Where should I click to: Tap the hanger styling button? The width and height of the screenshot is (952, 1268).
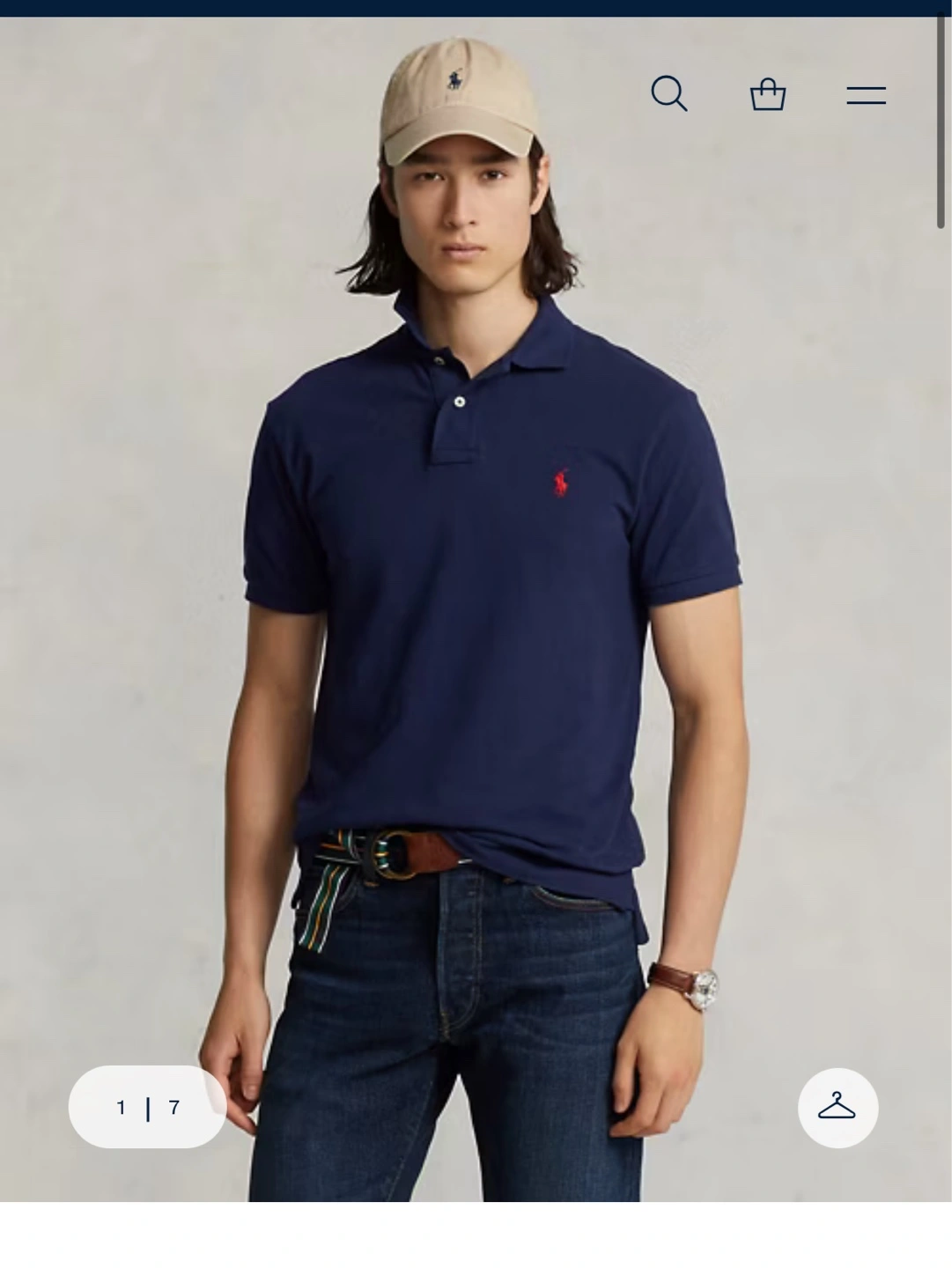[838, 1108]
